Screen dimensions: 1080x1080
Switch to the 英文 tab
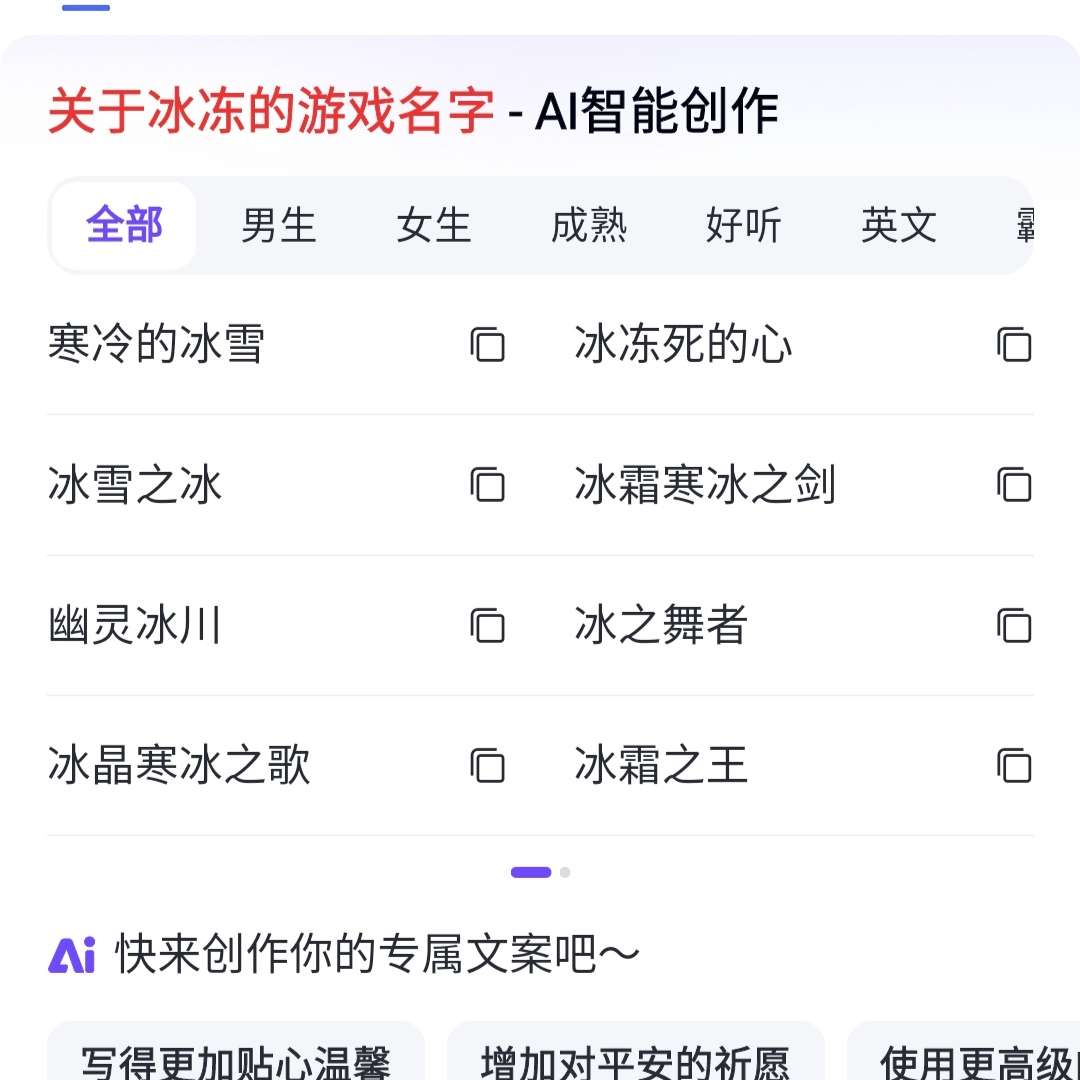coord(898,226)
